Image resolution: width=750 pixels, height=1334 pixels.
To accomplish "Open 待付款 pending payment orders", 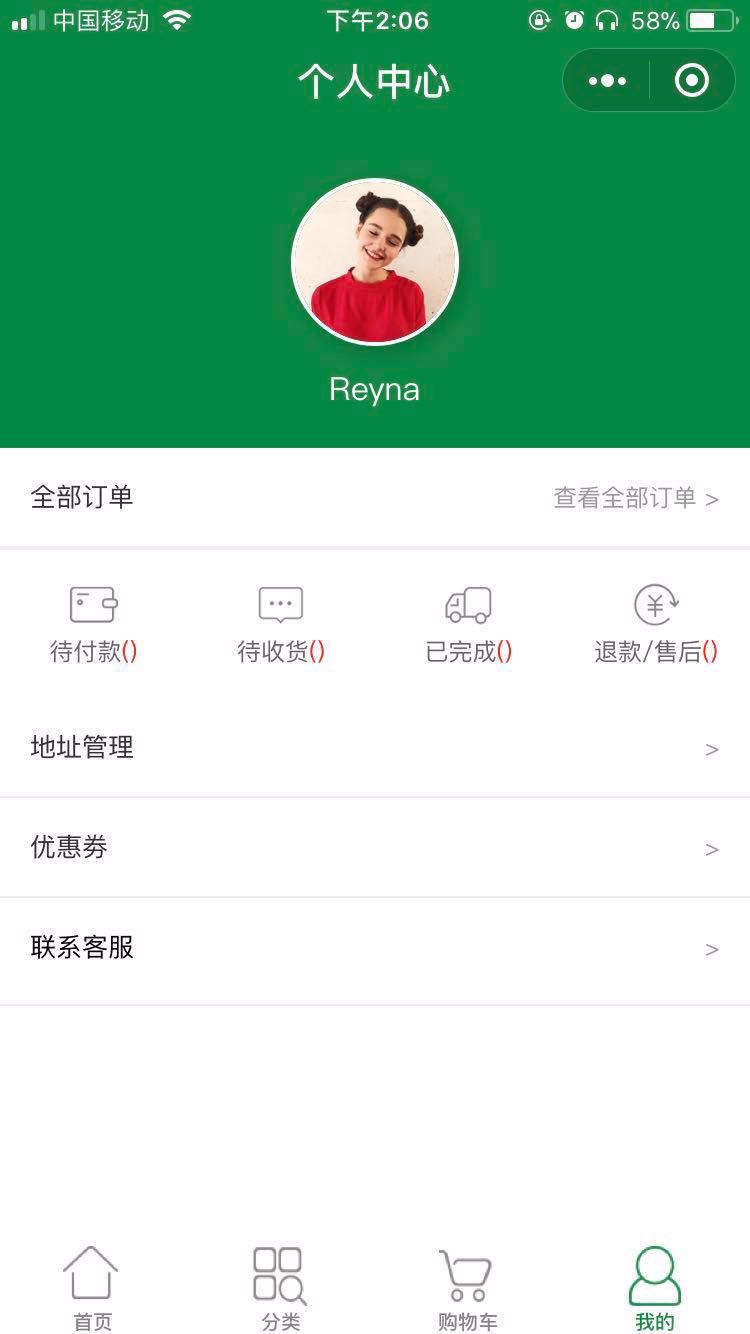I will (94, 625).
